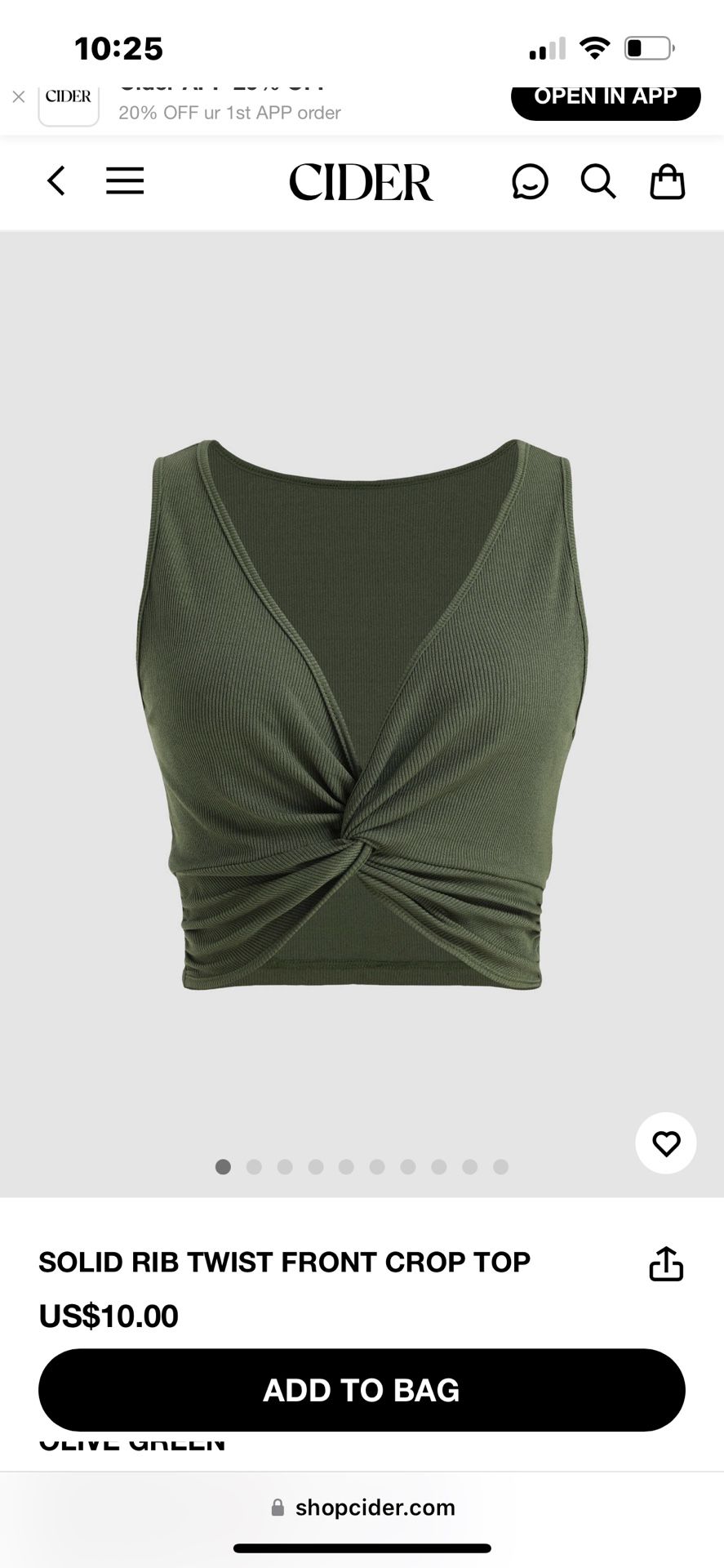The width and height of the screenshot is (724, 1568).
Task: Select the last carousel indicator dot
Action: (500, 1167)
